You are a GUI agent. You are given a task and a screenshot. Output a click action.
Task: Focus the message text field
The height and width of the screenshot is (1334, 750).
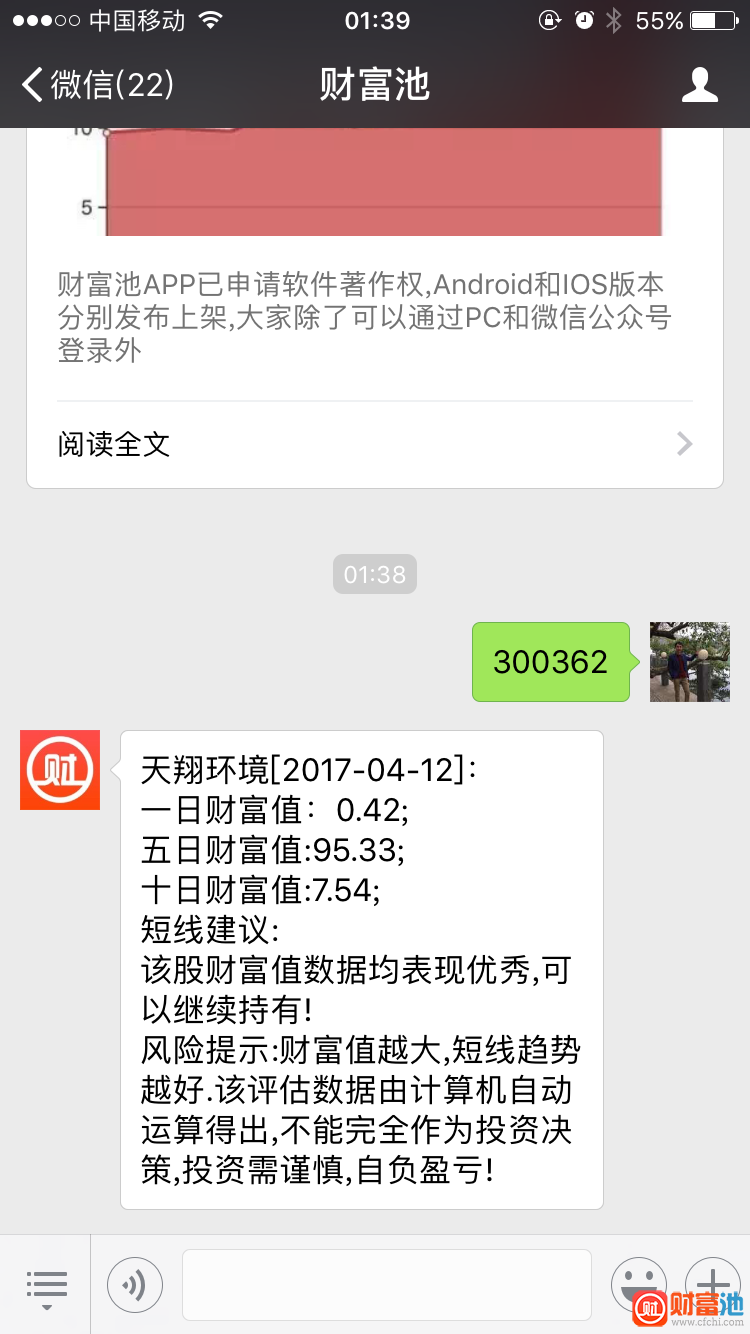click(386, 1285)
